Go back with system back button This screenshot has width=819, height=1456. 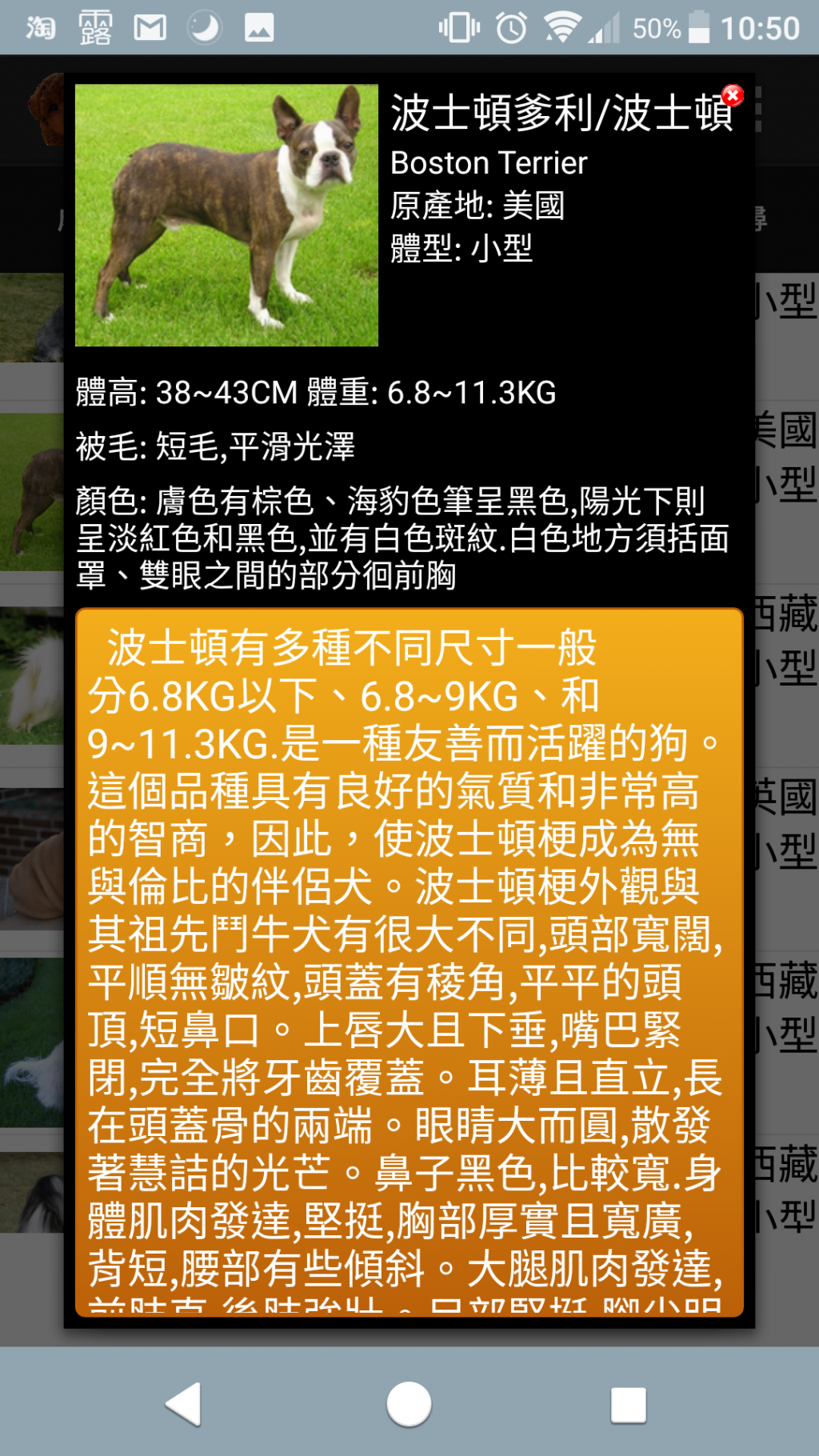coord(184,1404)
